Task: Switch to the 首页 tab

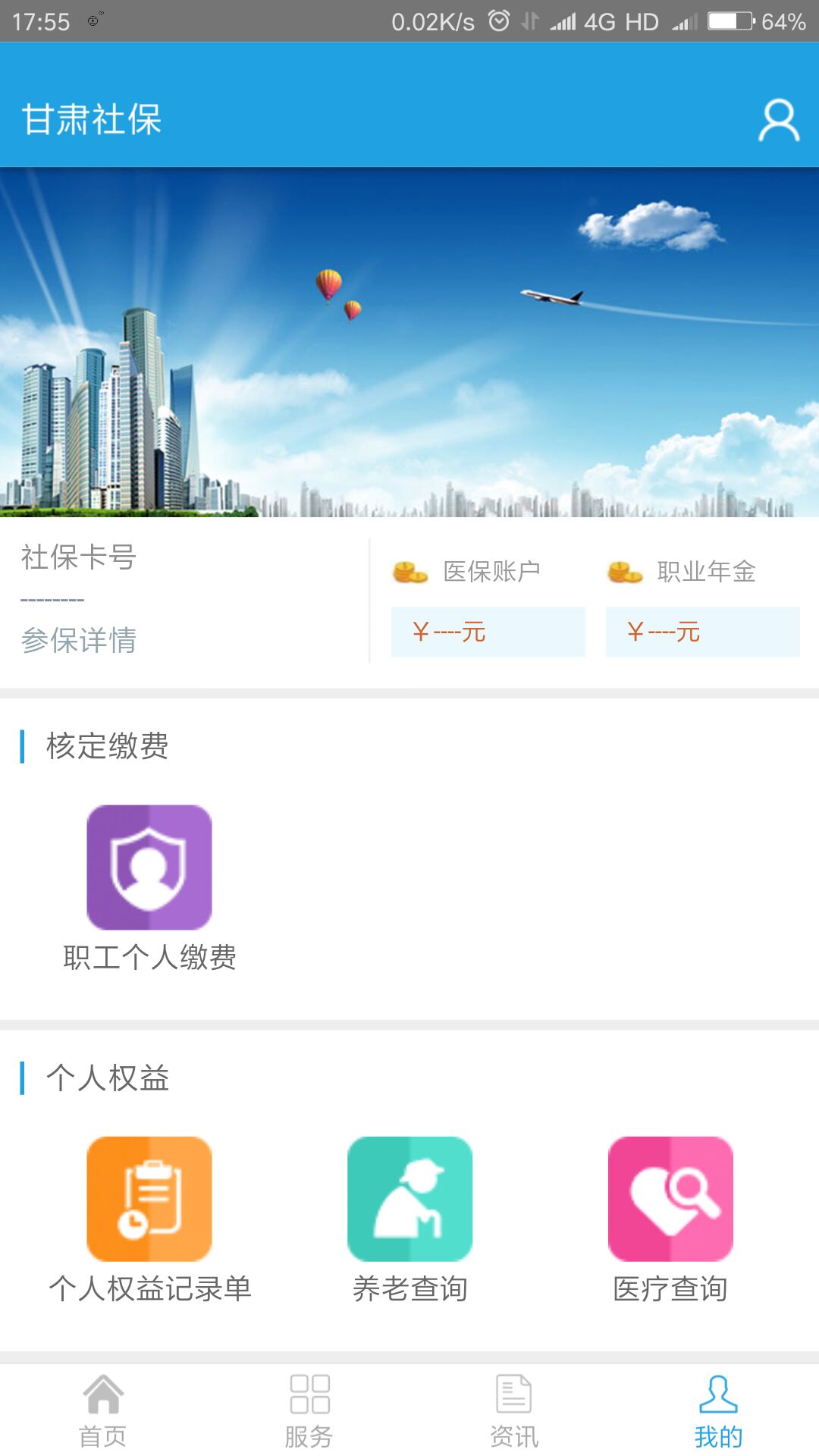Action: [103, 1410]
